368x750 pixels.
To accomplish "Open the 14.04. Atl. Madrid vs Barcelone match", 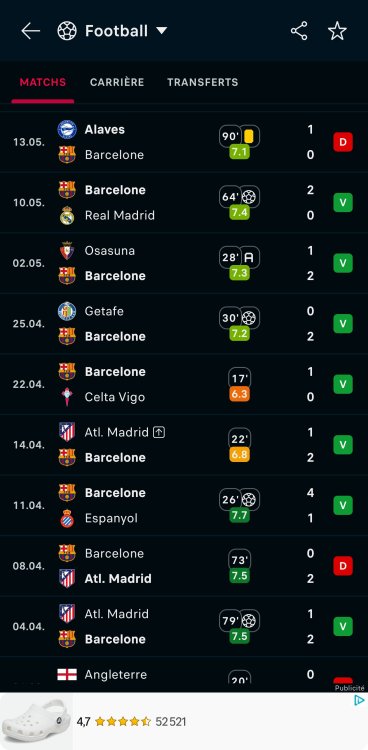I will click(184, 445).
